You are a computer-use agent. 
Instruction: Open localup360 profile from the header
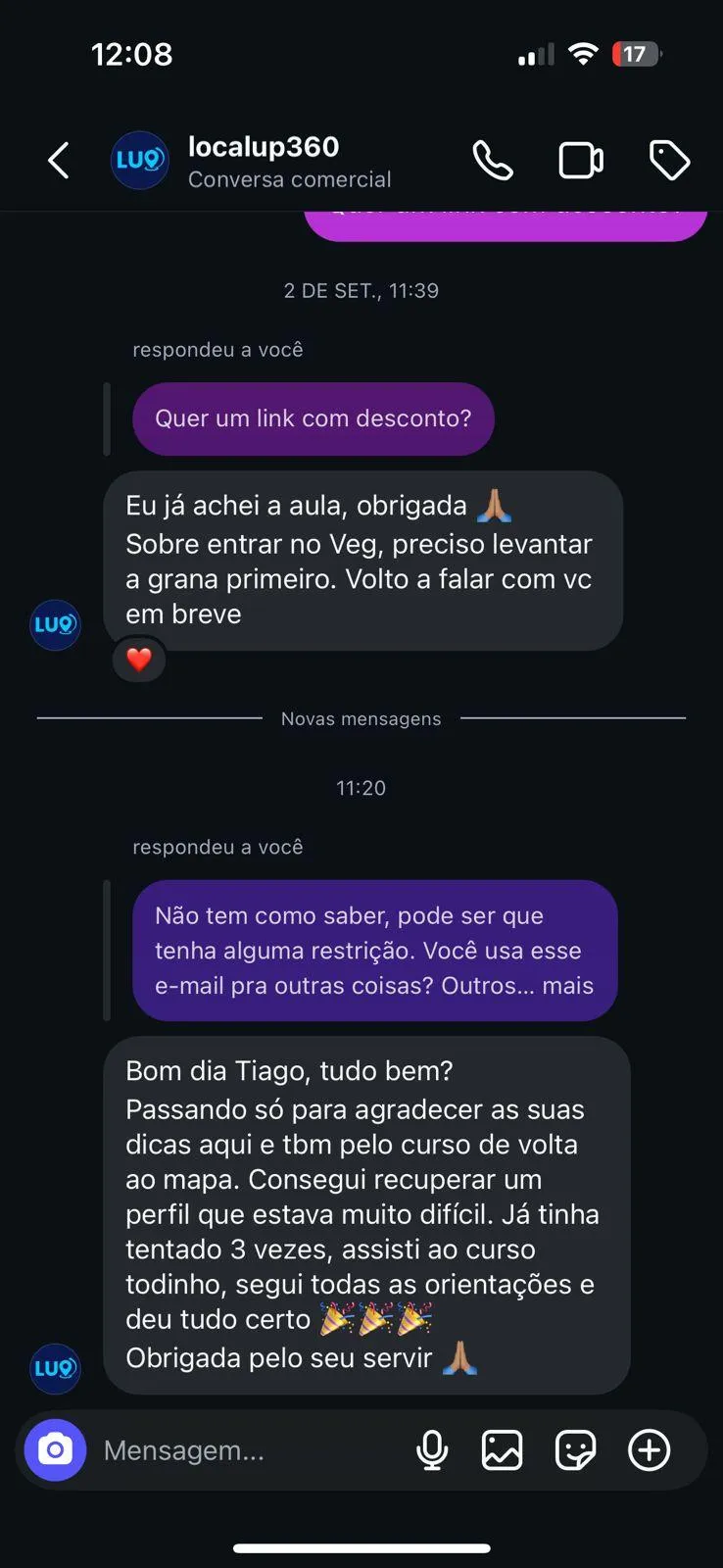263,161
